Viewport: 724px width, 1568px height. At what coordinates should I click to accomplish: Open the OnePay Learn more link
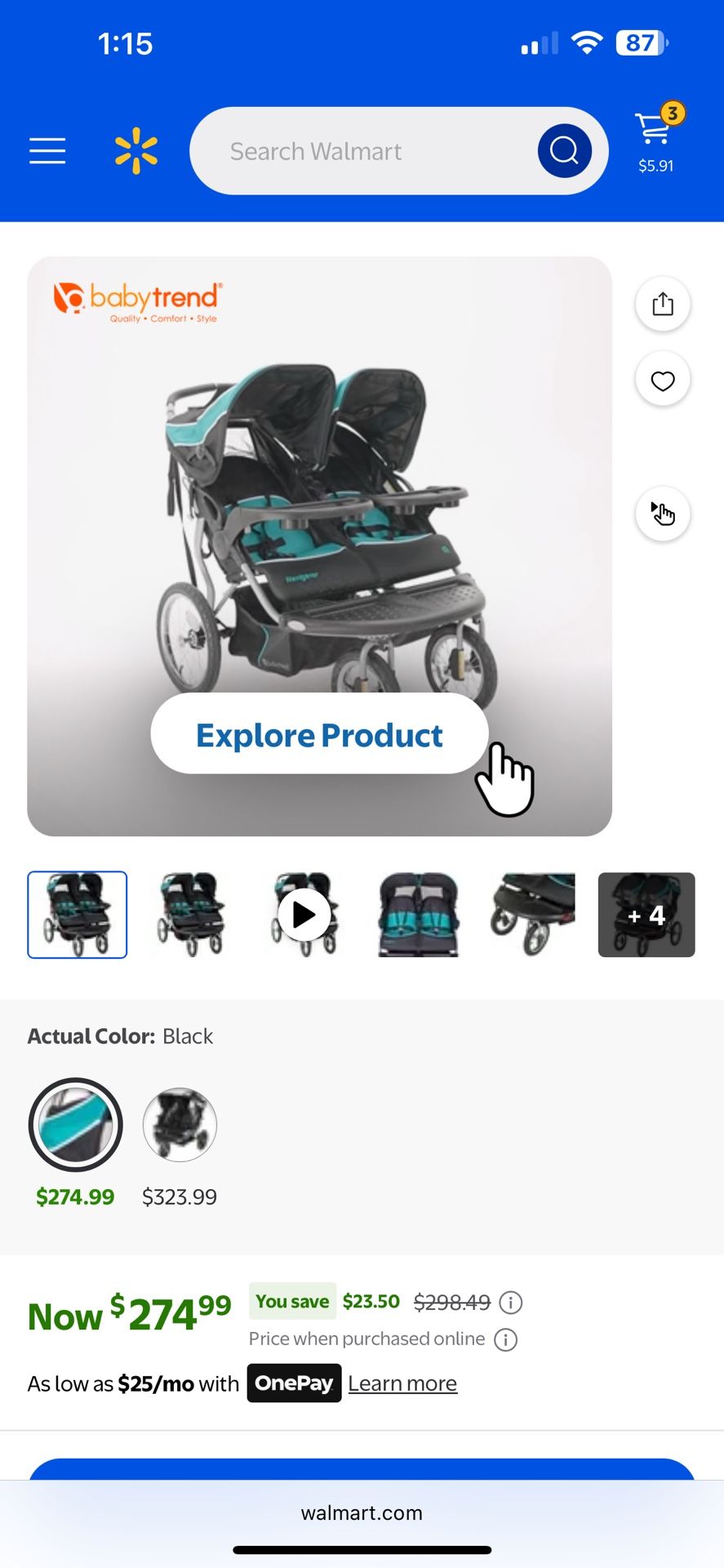tap(402, 1383)
